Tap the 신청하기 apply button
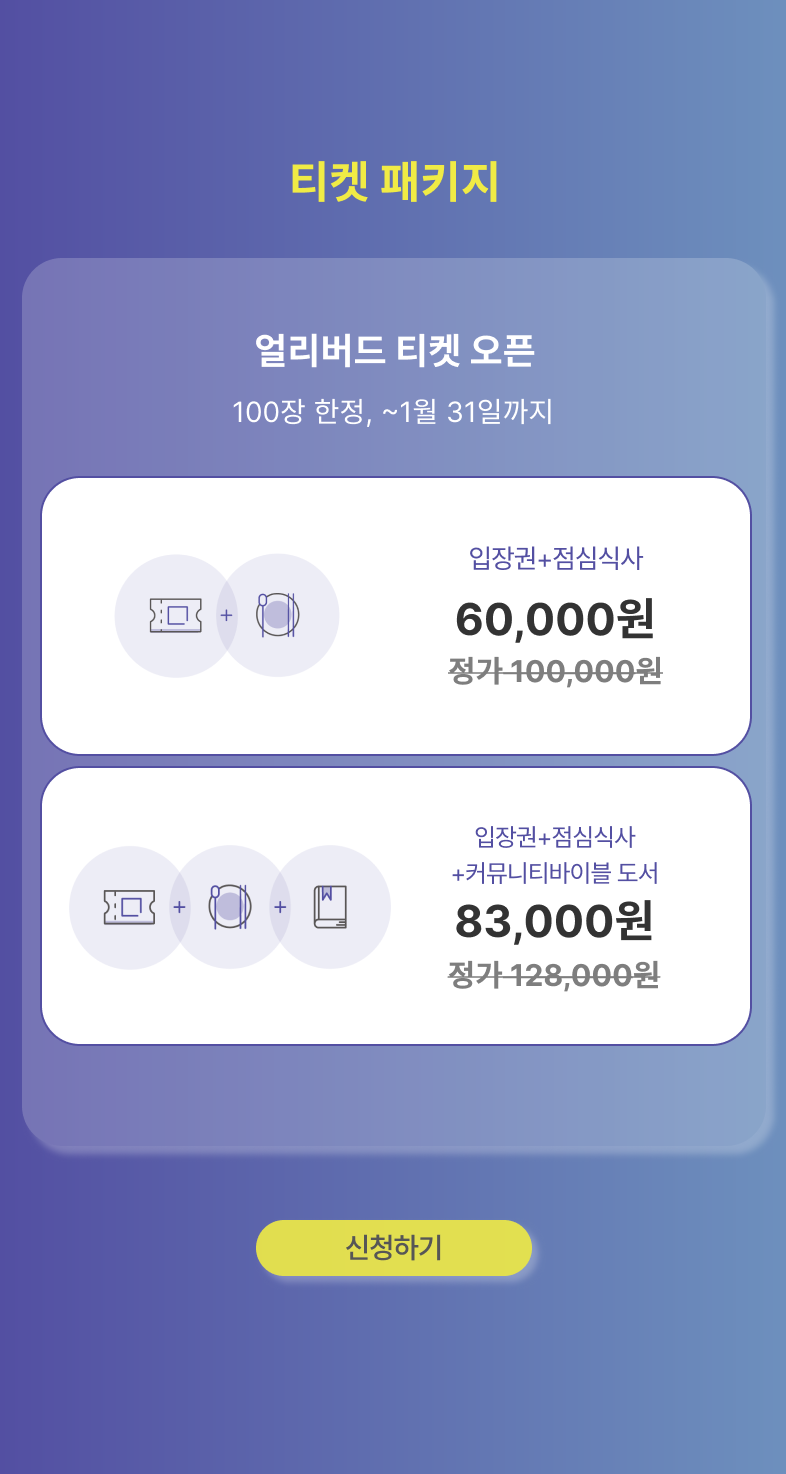The image size is (786, 1474). [x=393, y=1248]
